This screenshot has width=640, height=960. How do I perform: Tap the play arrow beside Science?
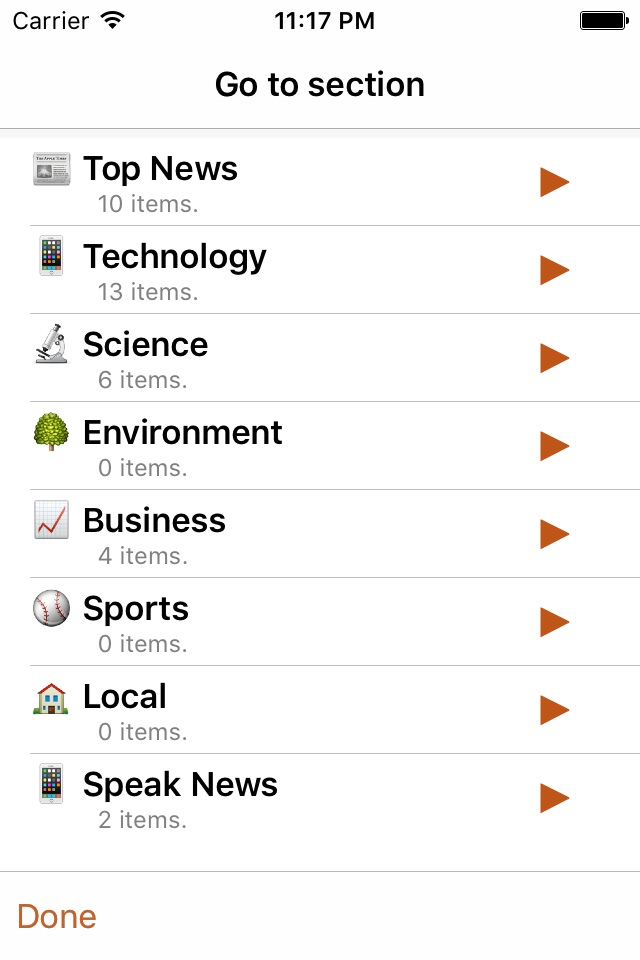pos(554,358)
